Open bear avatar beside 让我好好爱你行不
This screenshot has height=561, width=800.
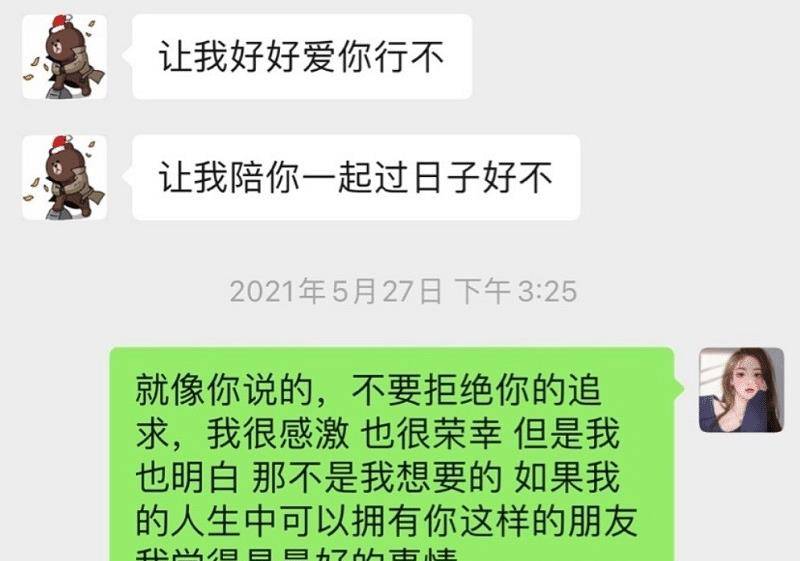click(x=64, y=57)
